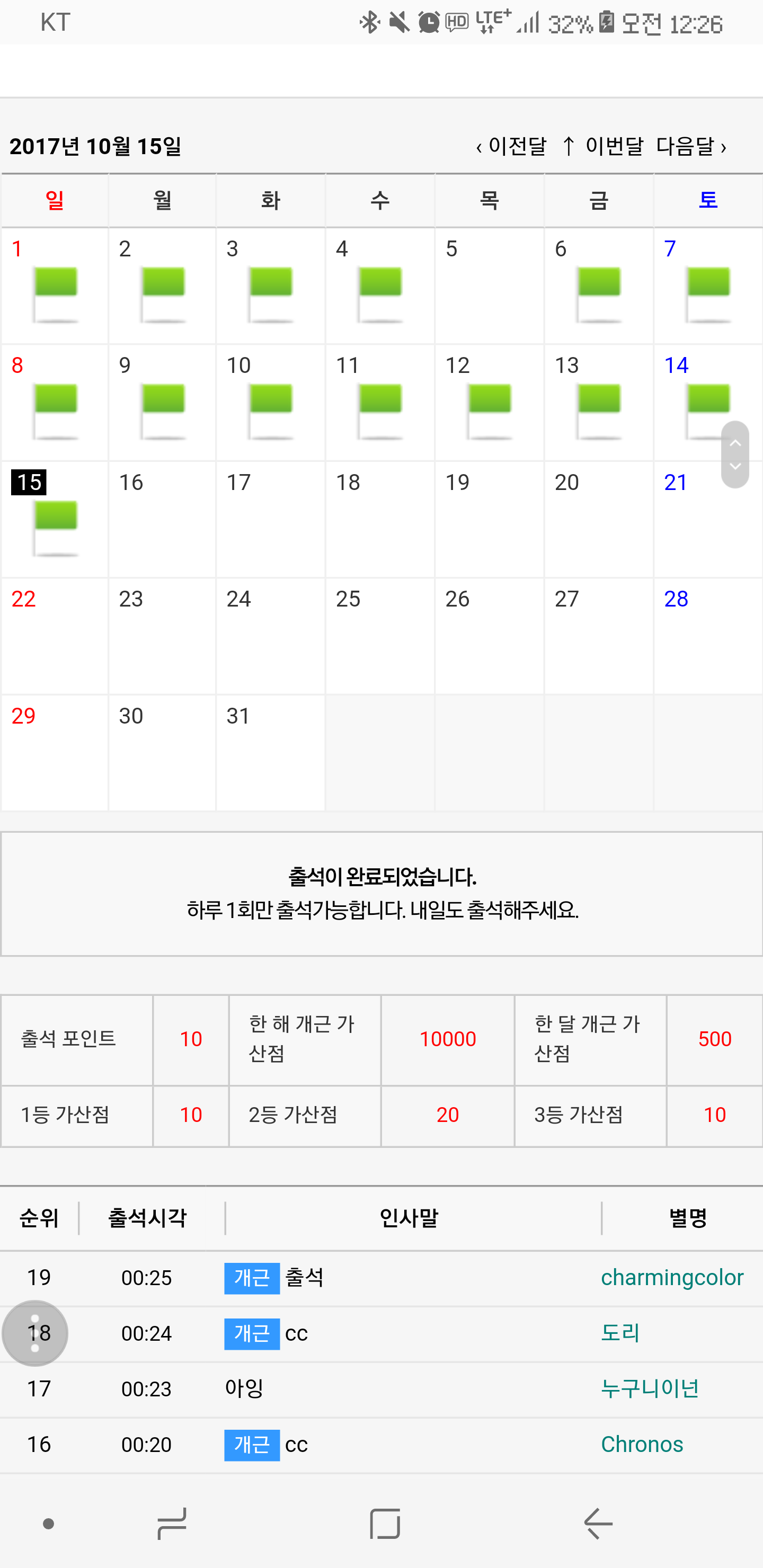Tap the floating three-dot menu button

point(35,1333)
